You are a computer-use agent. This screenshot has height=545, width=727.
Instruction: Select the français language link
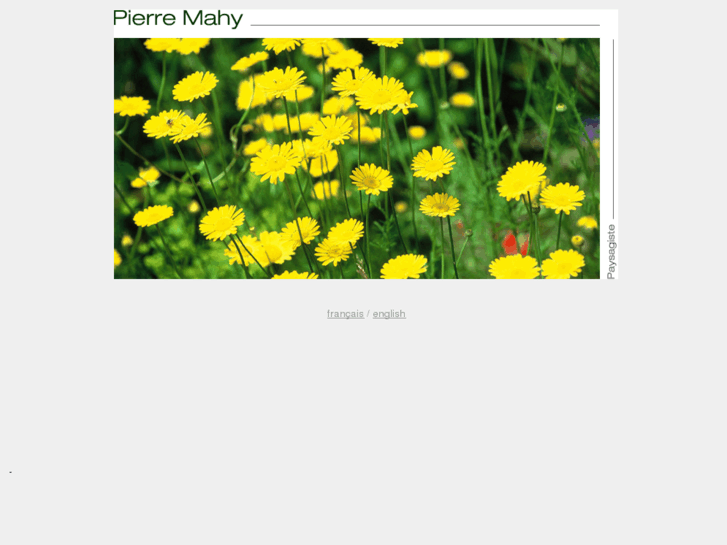345,314
